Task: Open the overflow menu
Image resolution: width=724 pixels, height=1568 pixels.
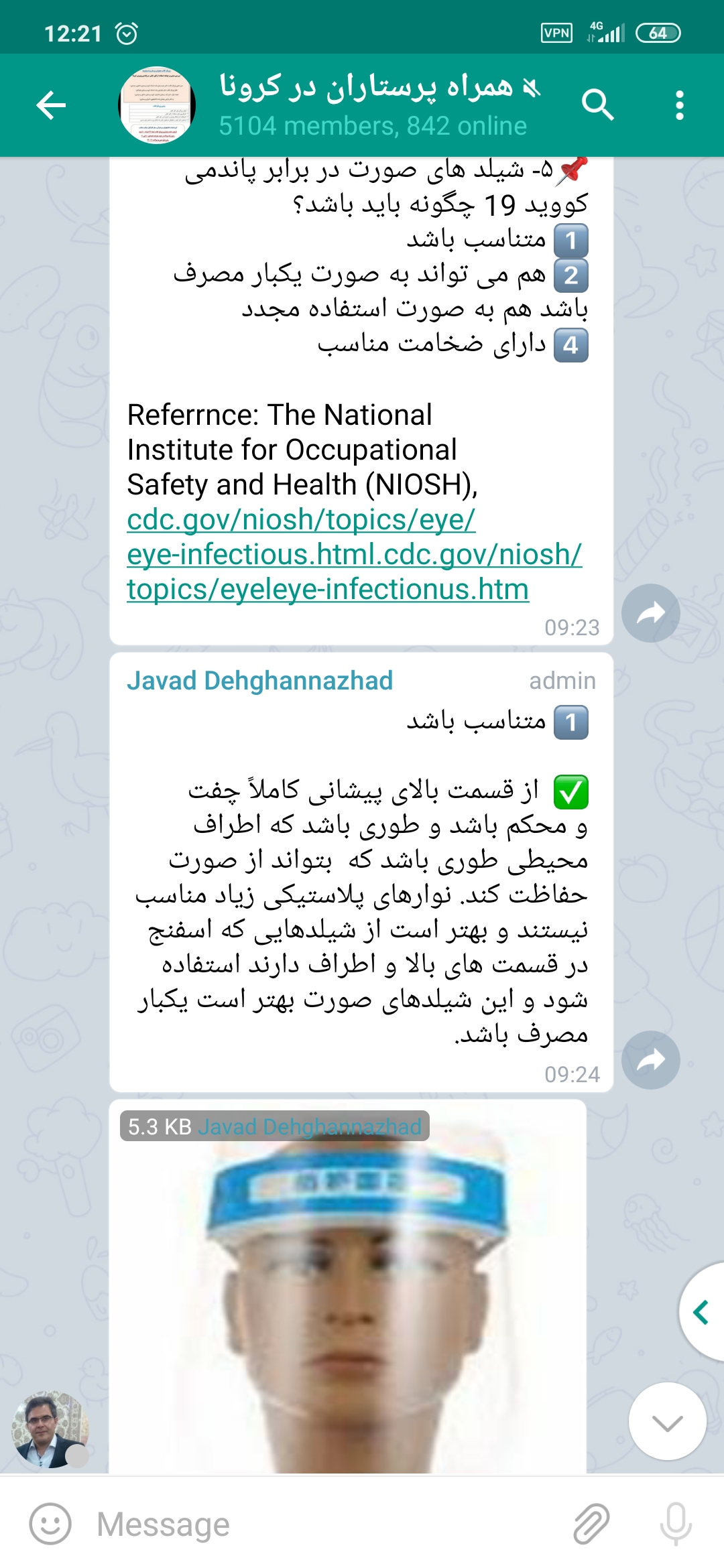Action: [679, 105]
